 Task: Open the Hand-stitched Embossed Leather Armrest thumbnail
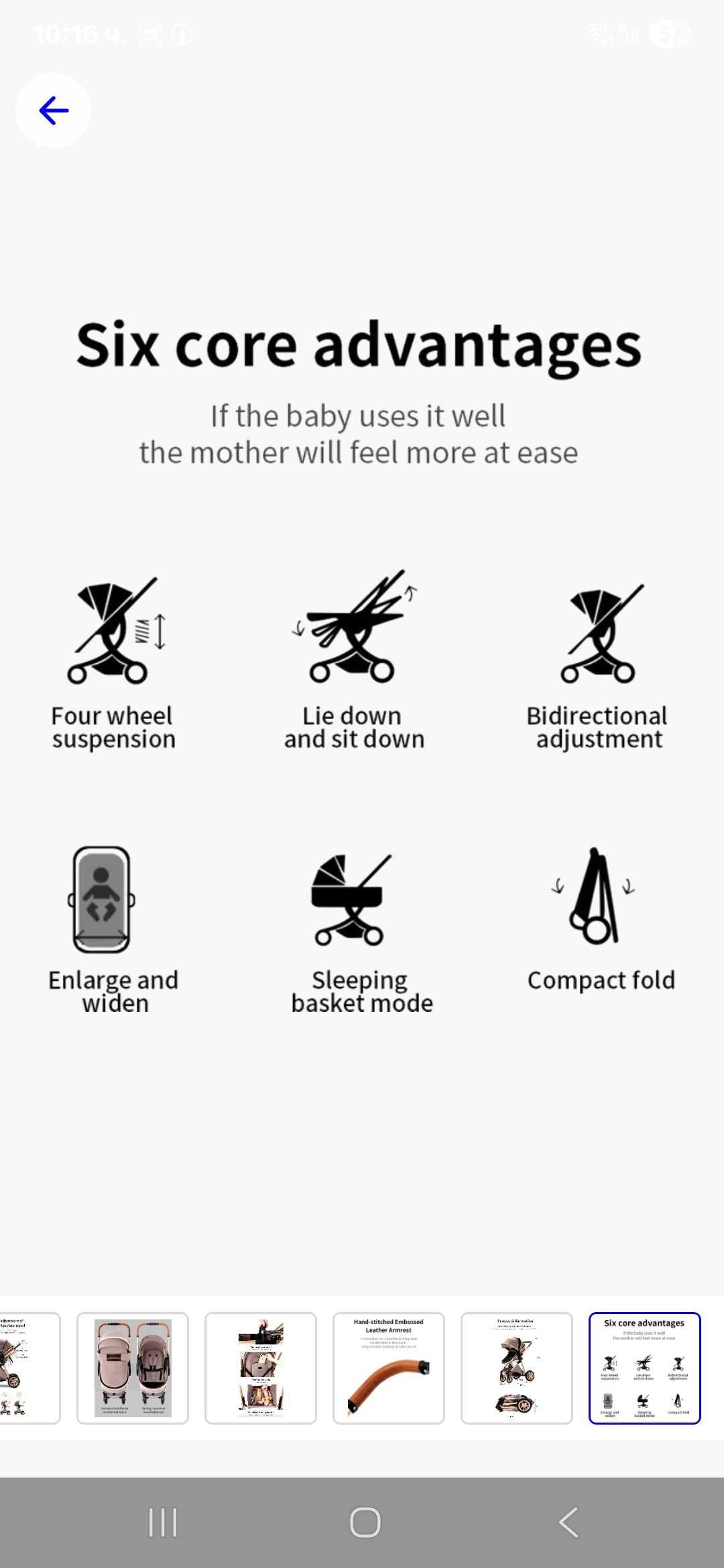(x=388, y=1368)
